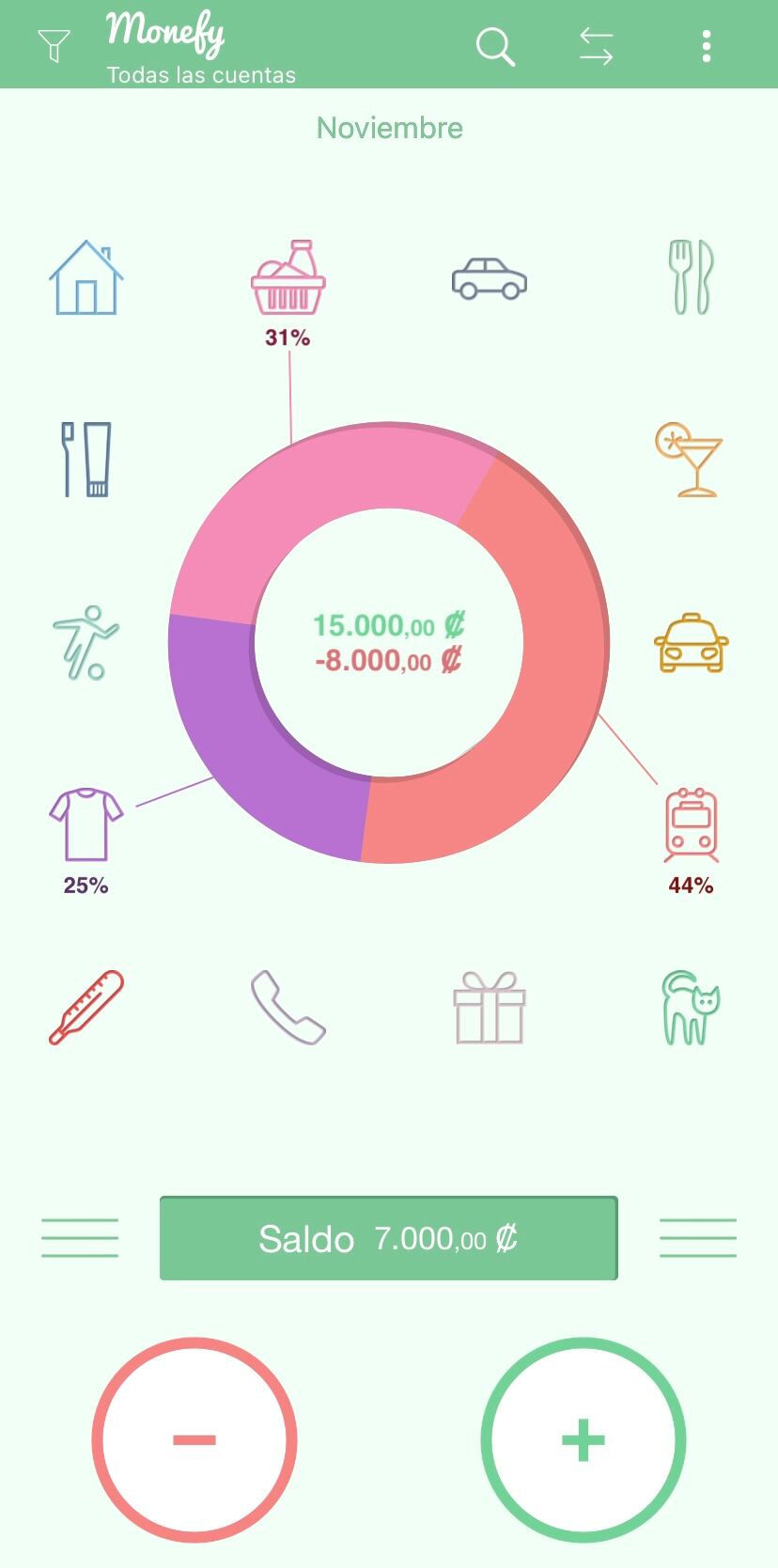The image size is (778, 1568).
Task: Select the thermometer health category
Action: point(86,1007)
